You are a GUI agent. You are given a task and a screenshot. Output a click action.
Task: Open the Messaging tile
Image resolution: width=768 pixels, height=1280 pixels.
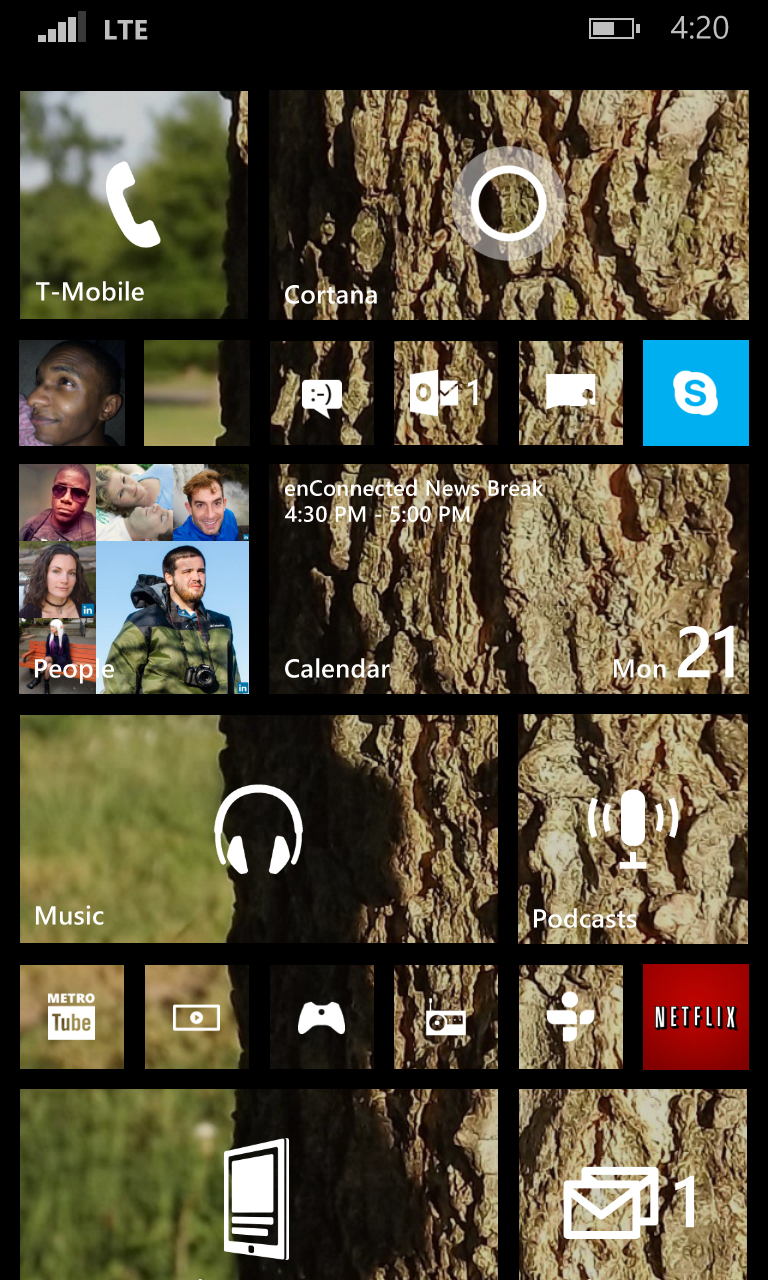pos(322,393)
